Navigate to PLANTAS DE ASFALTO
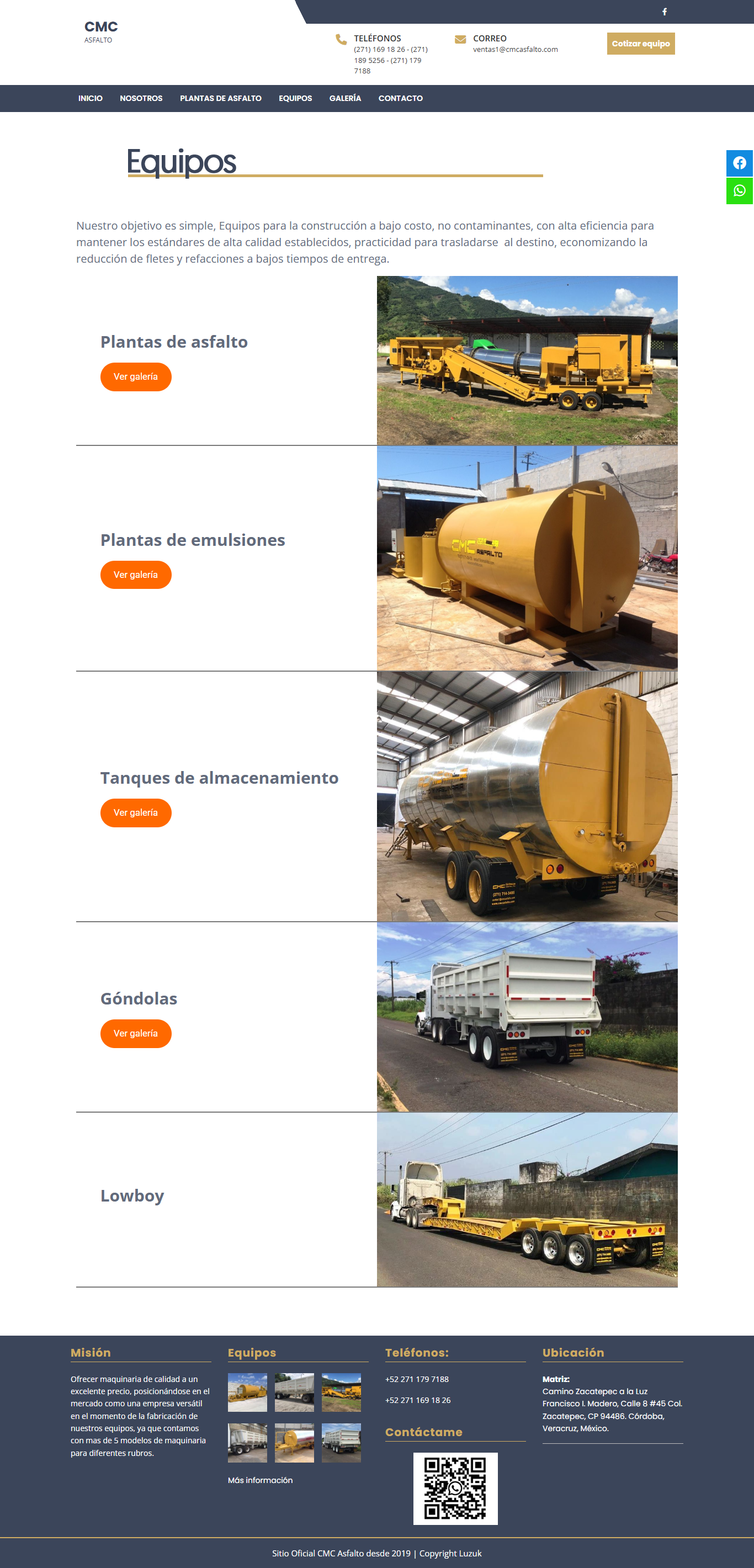Image resolution: width=754 pixels, height=1568 pixels. [220, 99]
